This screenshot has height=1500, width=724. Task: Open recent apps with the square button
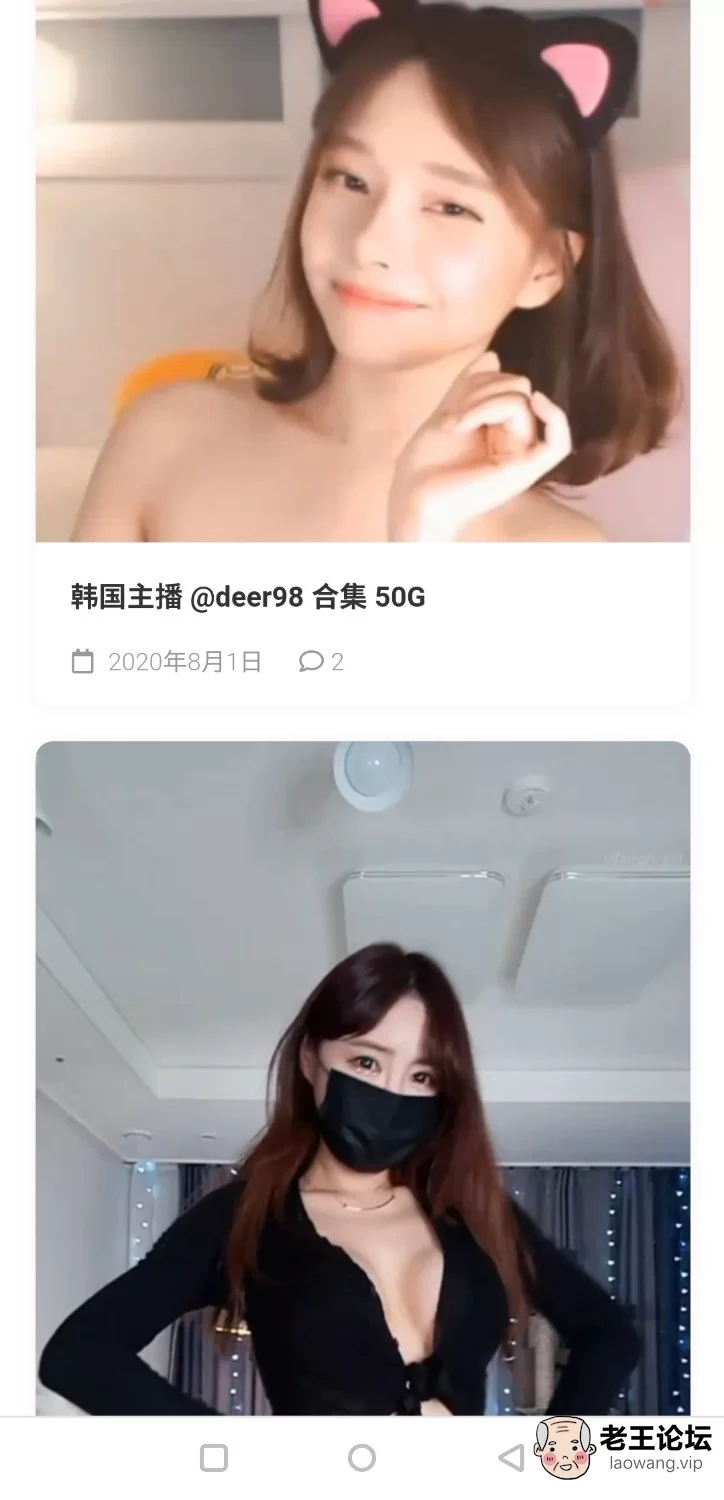click(x=214, y=1458)
